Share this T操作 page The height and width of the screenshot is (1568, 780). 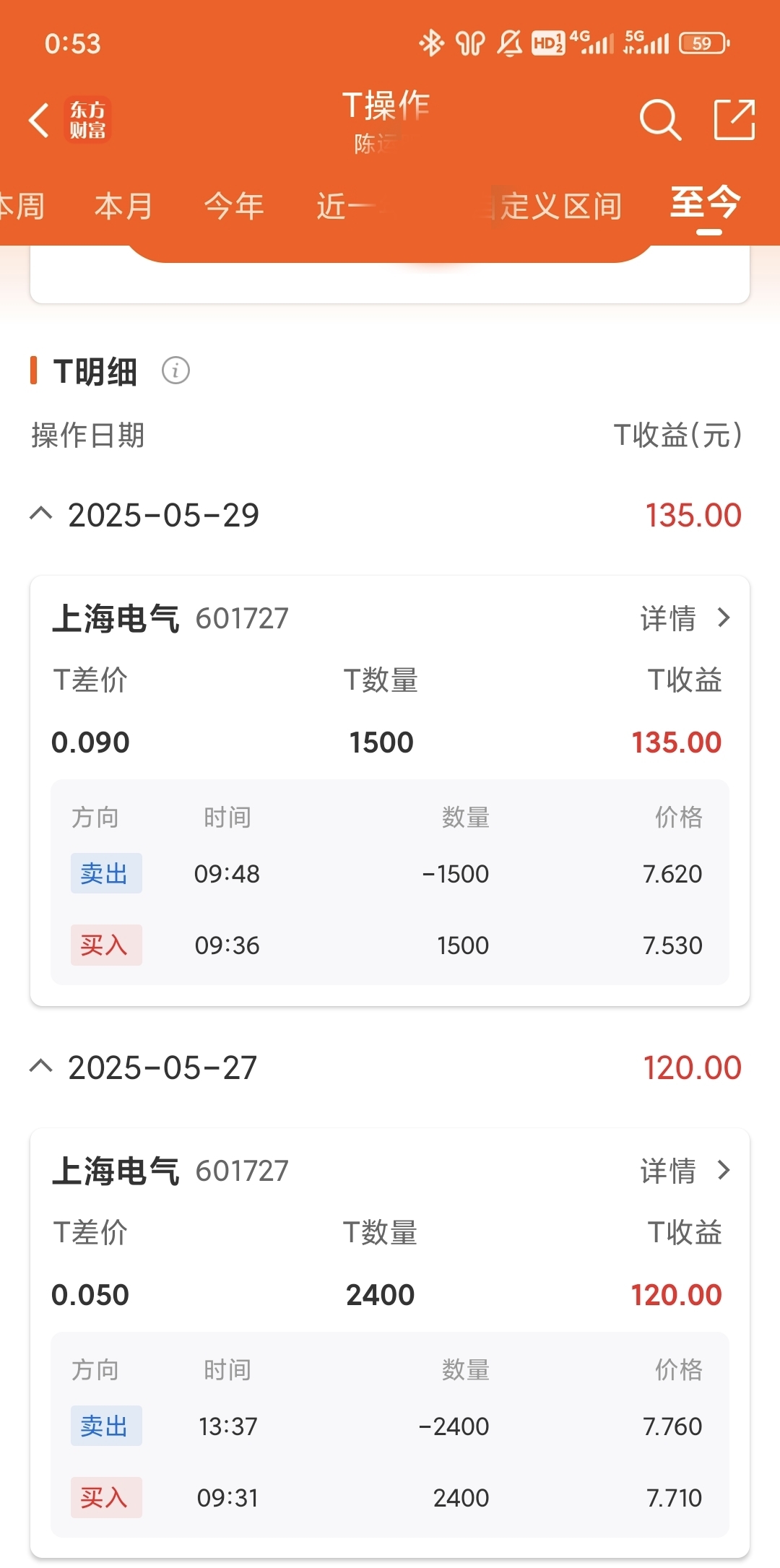coord(734,120)
